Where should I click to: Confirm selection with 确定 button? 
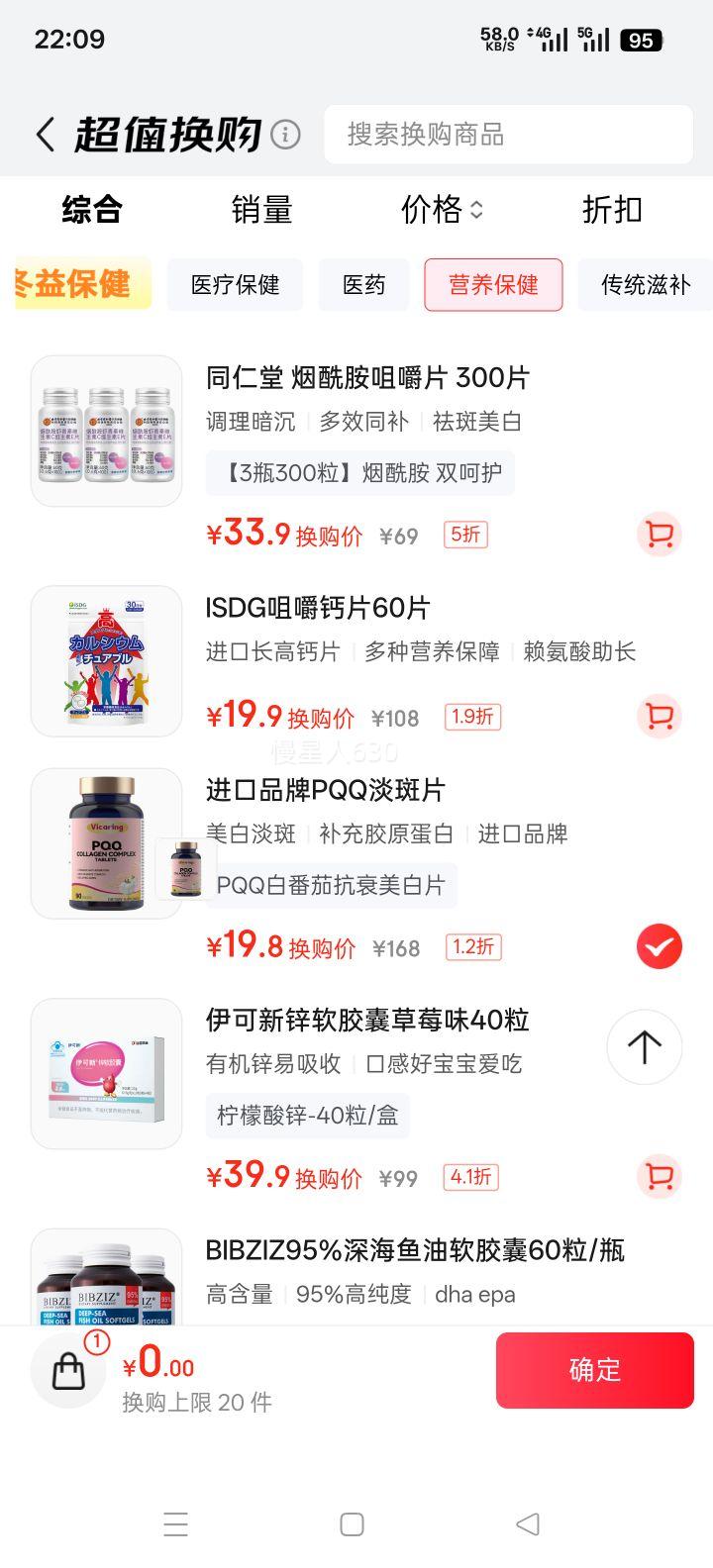[x=594, y=1370]
